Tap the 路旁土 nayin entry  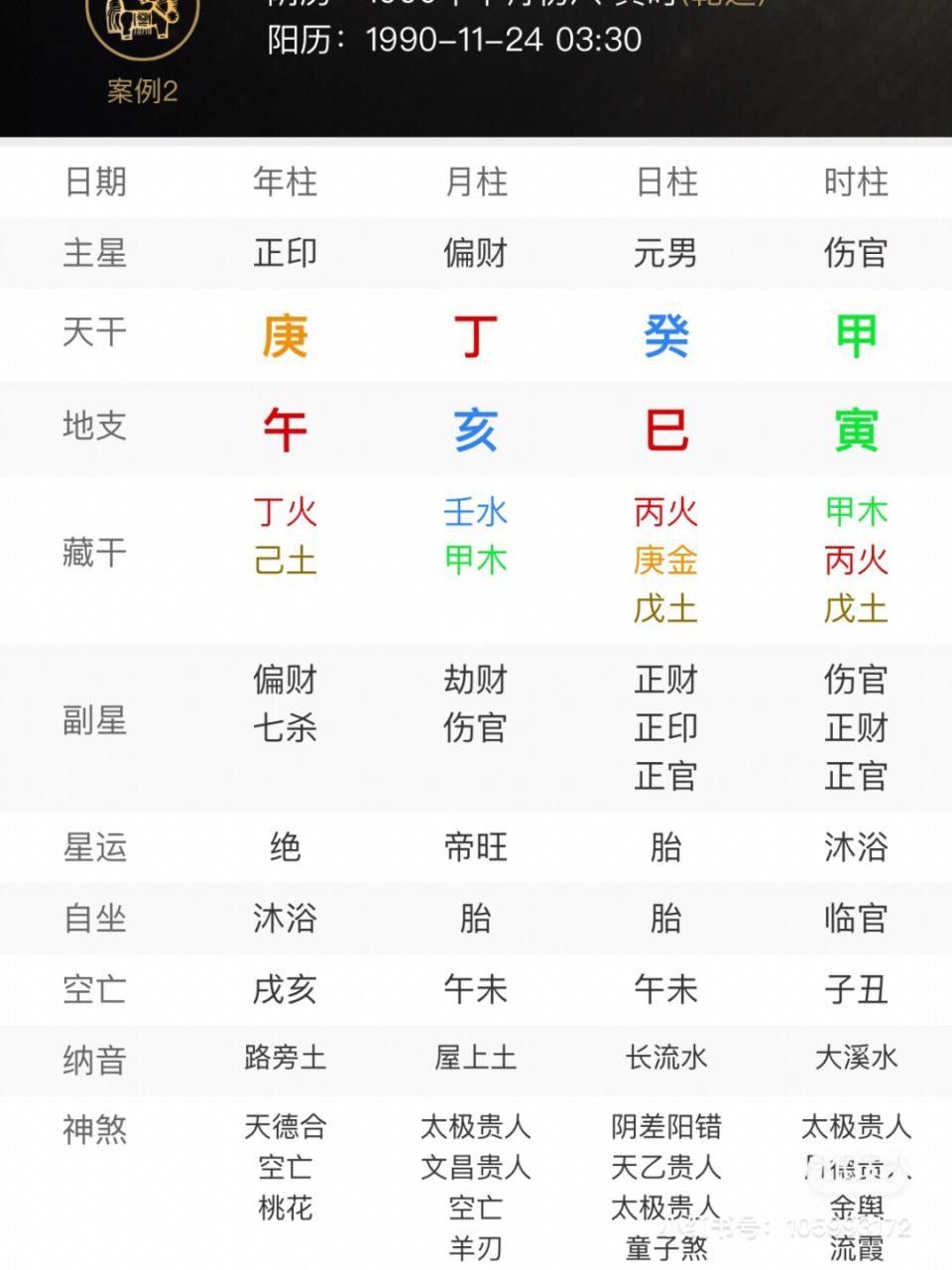point(284,1059)
